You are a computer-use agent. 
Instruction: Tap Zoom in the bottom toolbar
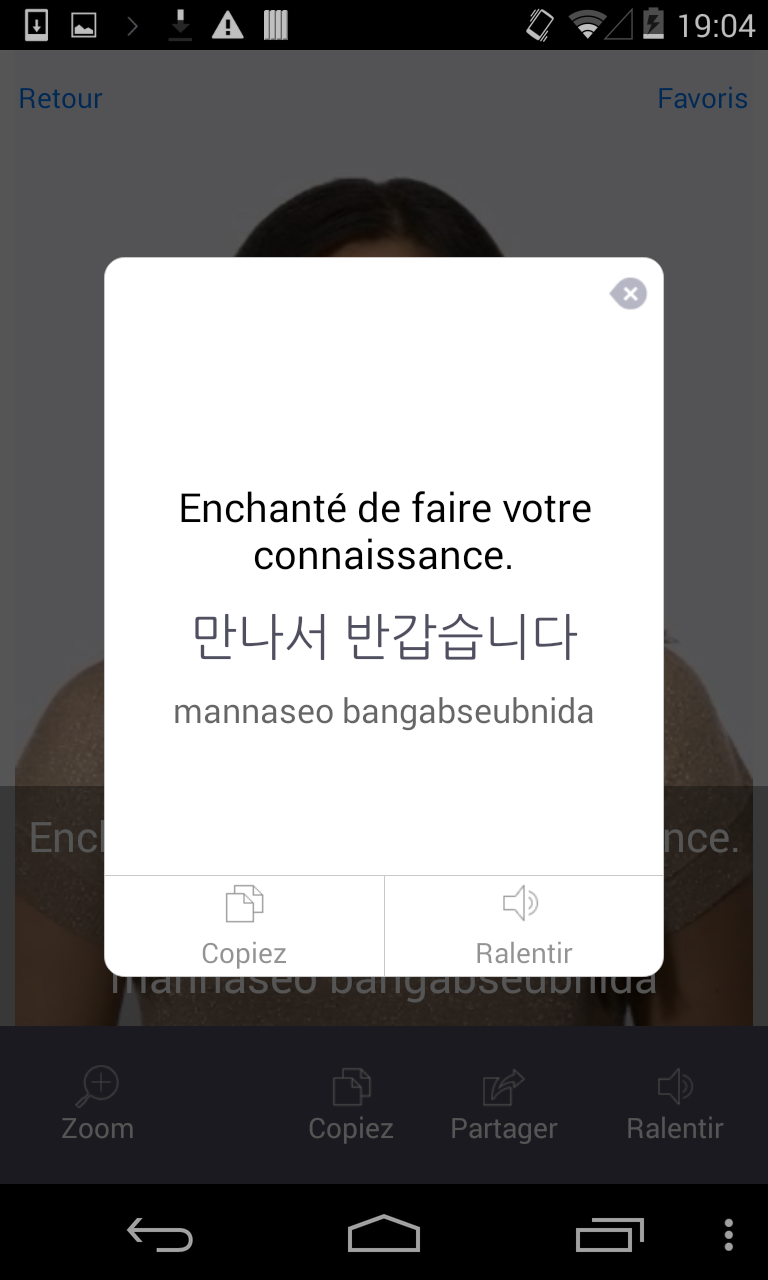(97, 1105)
